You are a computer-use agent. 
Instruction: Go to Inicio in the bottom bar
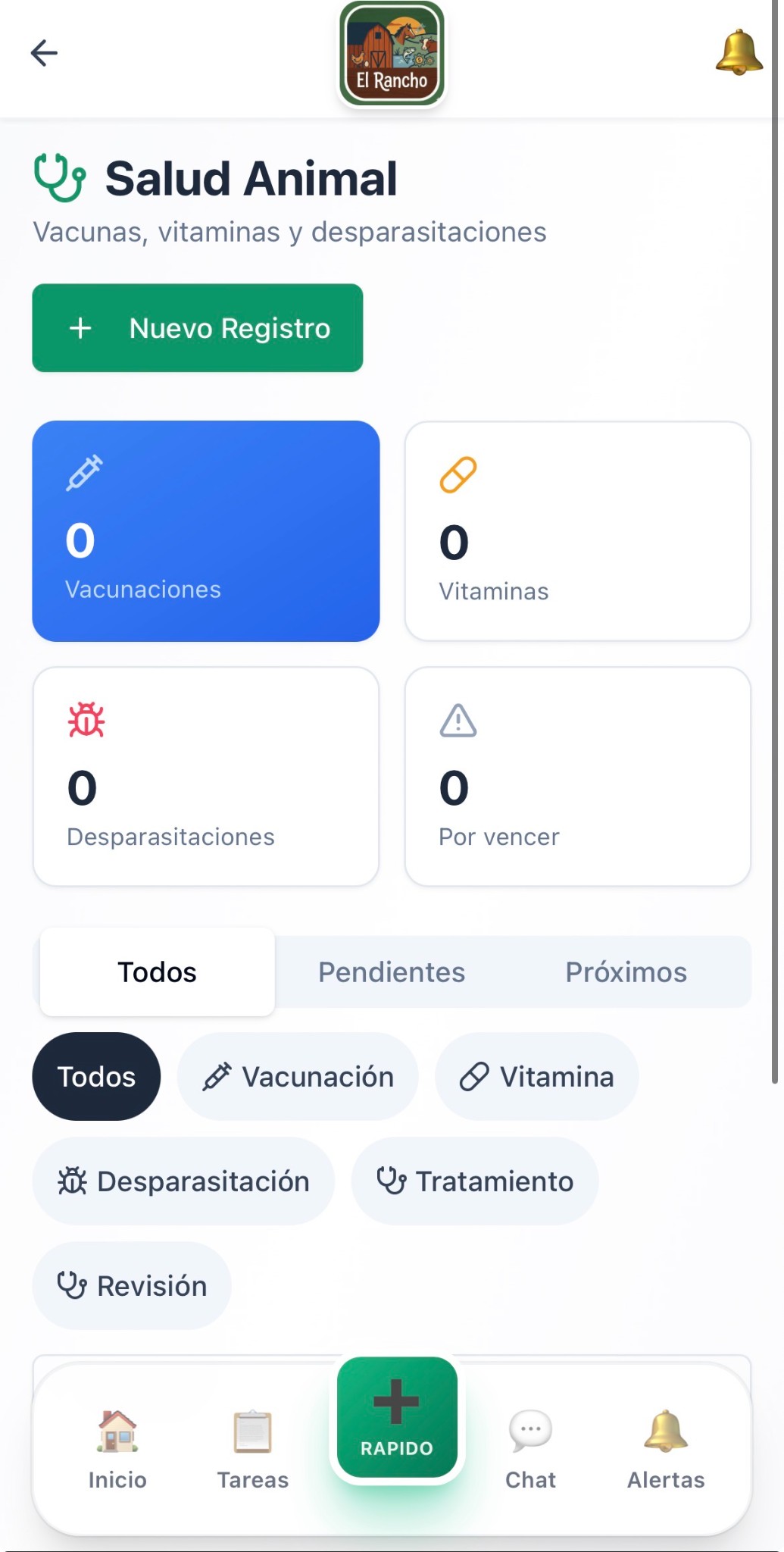pos(117,1449)
